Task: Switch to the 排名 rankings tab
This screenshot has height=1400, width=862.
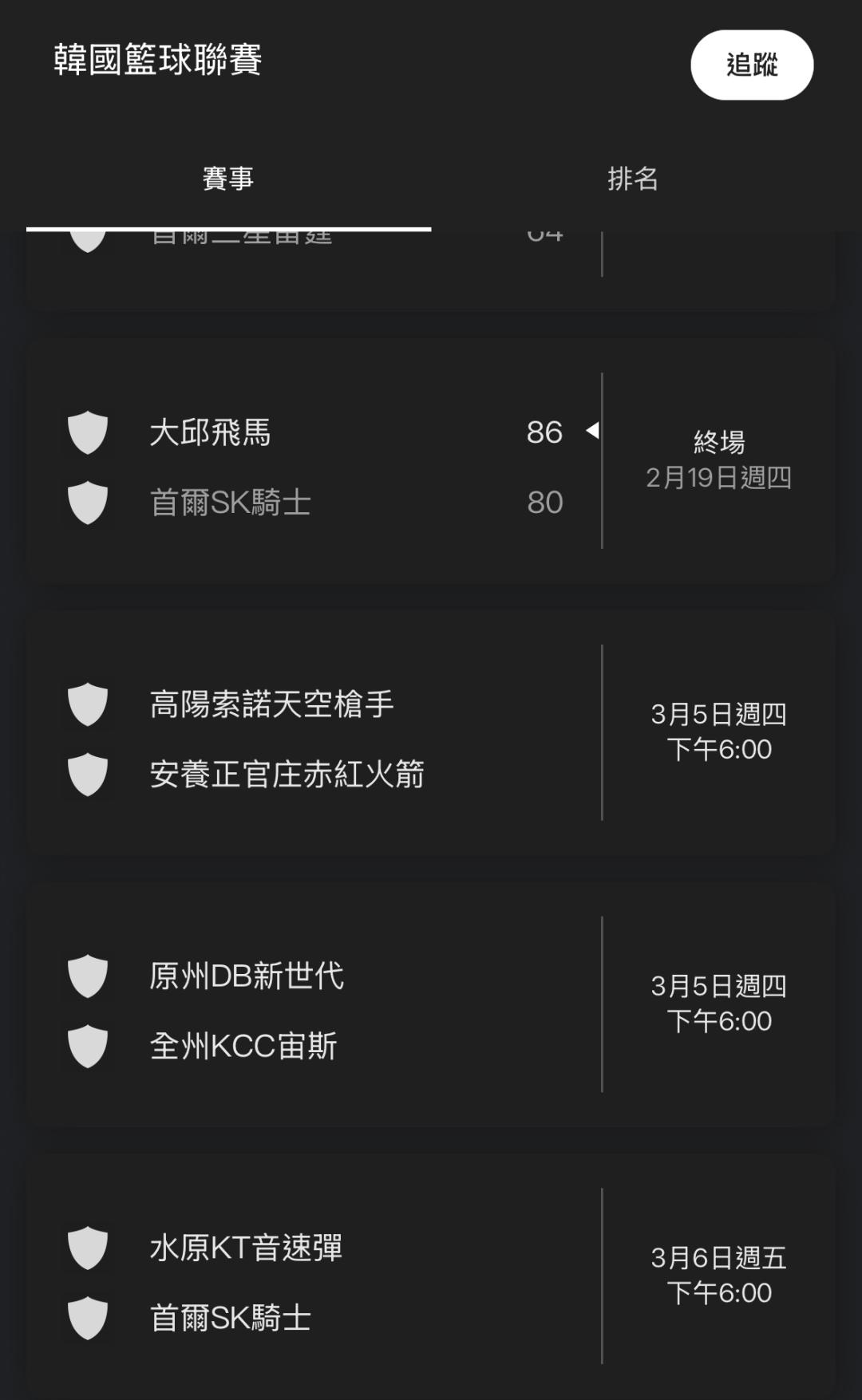Action: tap(632, 179)
